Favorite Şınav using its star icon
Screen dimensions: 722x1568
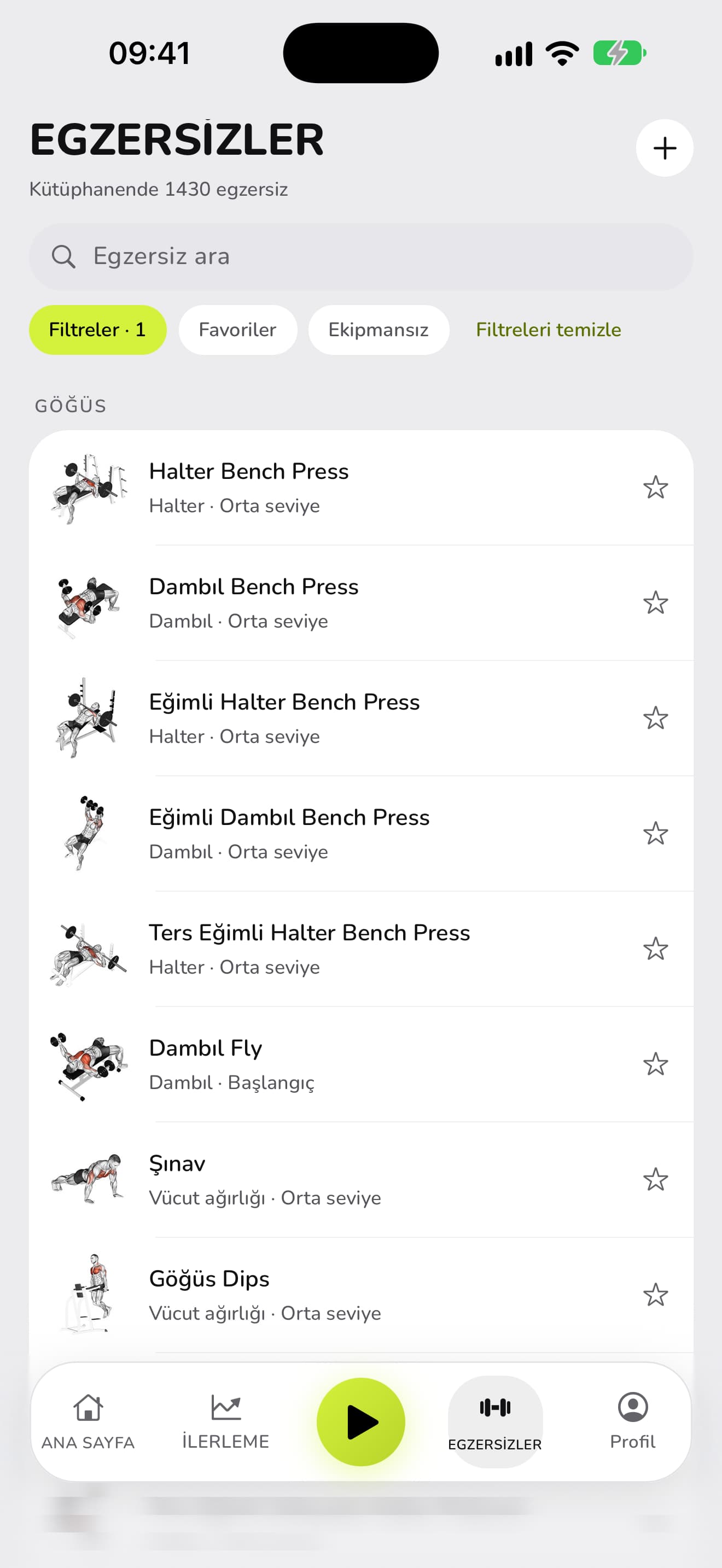(x=656, y=1180)
